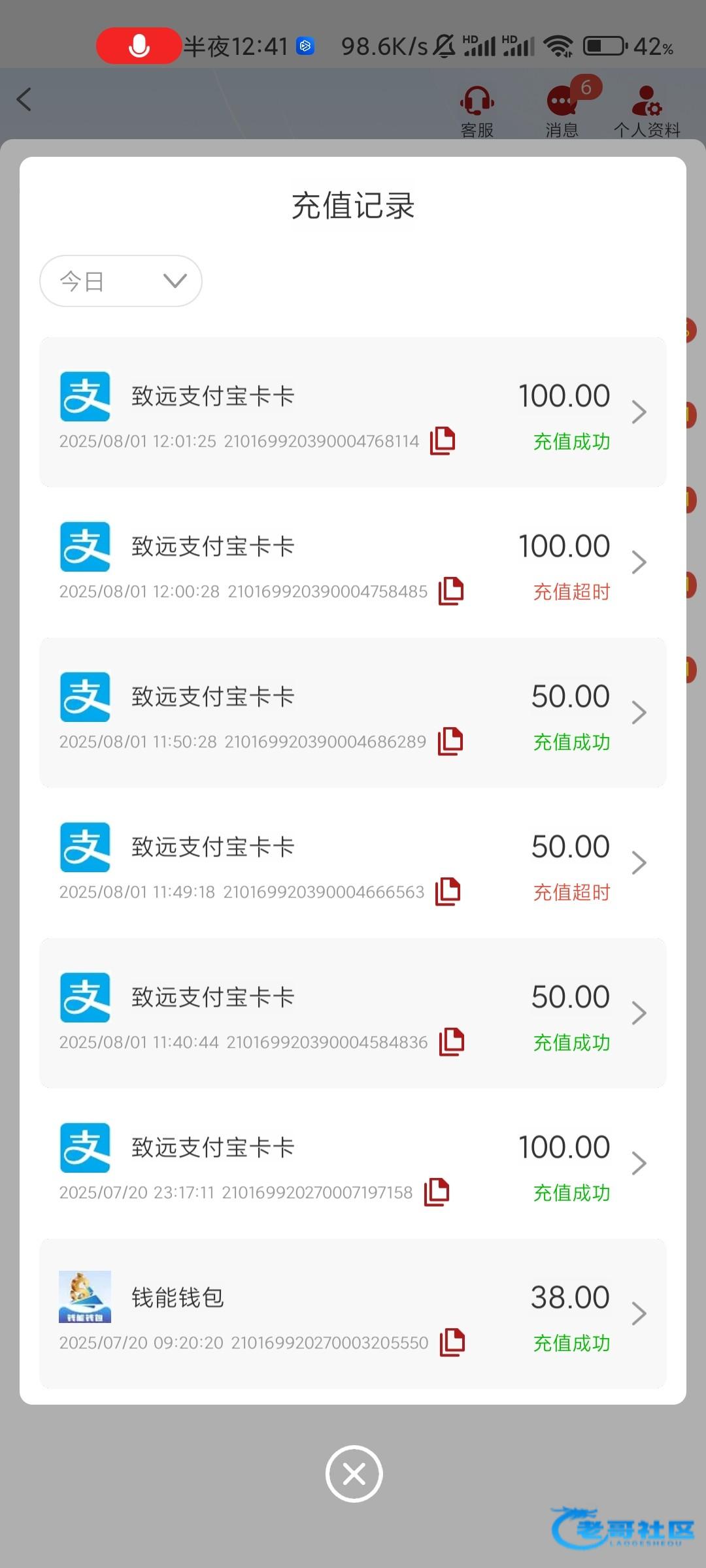The width and height of the screenshot is (706, 1568).
Task: Copy order number of the 12:00:28 recharge
Action: [x=451, y=591]
